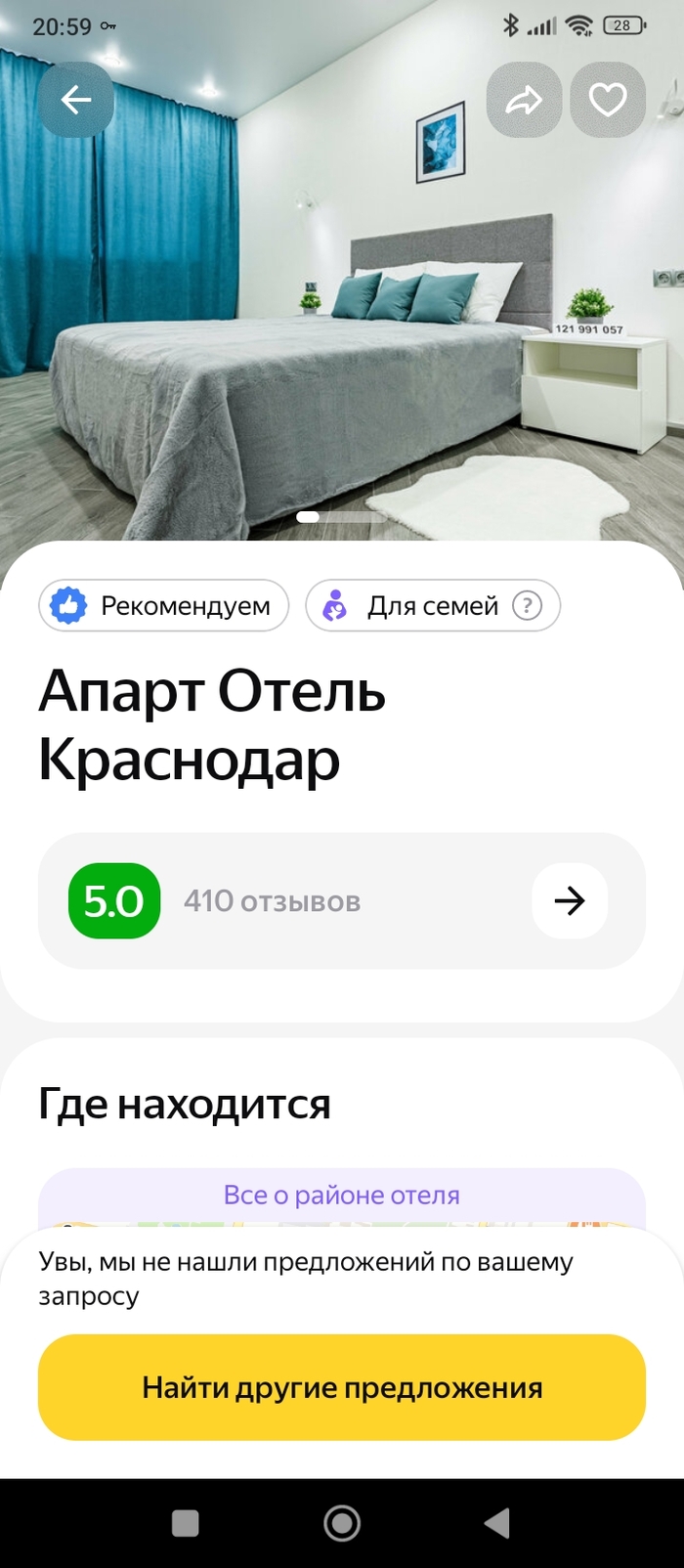Screen dimensions: 684x1568
Task: Tap the system back triangle
Action: [x=497, y=1522]
